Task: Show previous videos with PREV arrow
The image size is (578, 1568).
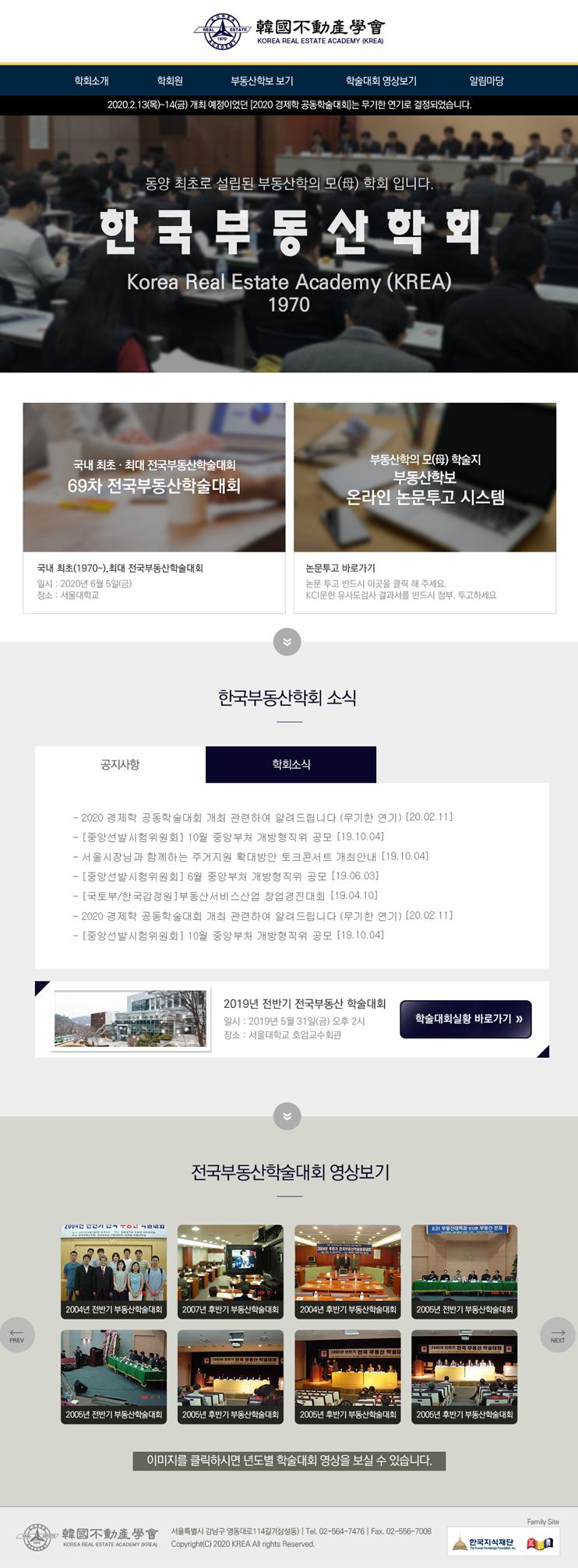Action: [x=17, y=1335]
